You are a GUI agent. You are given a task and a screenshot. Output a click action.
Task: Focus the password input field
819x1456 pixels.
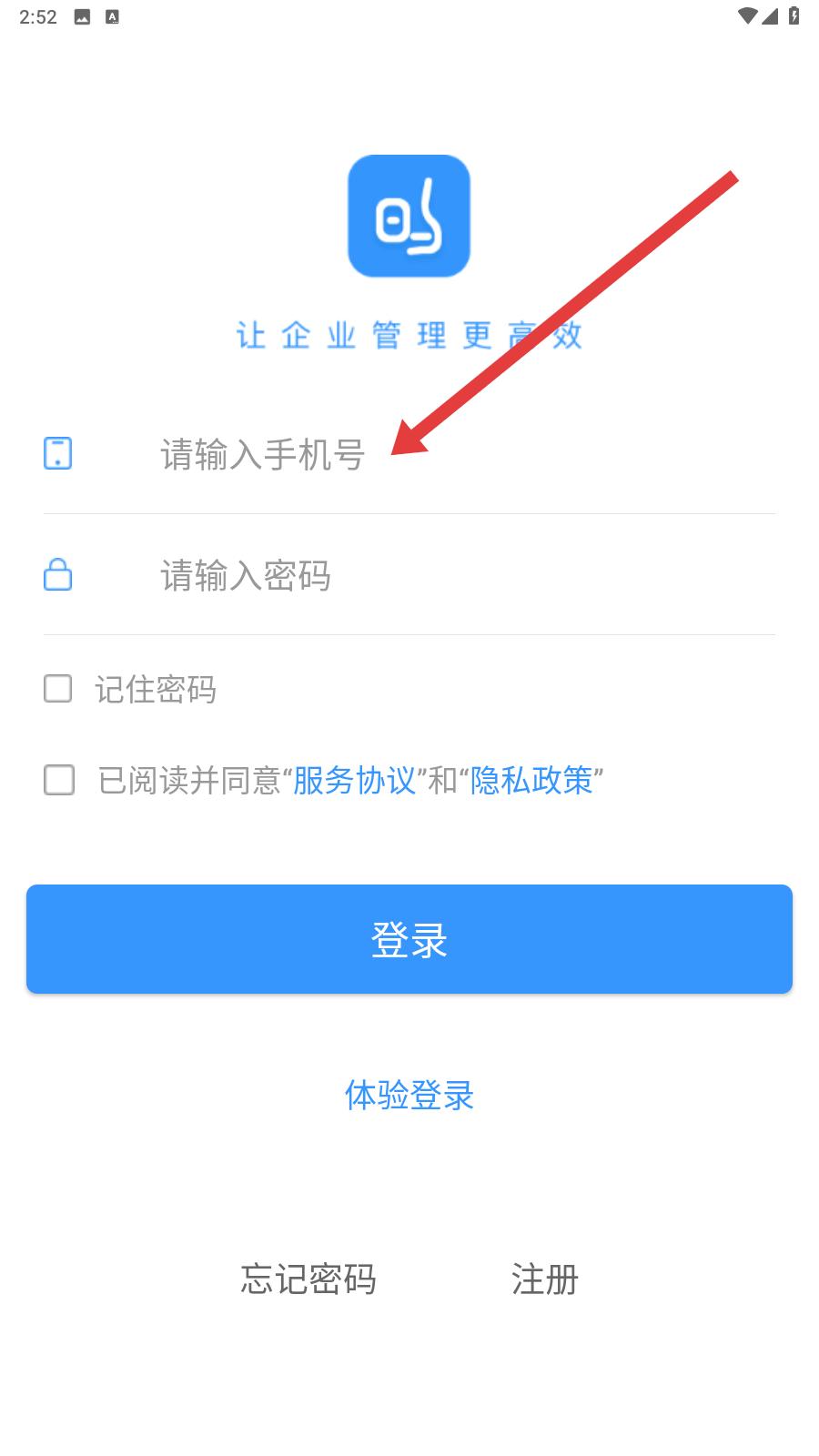(466, 575)
